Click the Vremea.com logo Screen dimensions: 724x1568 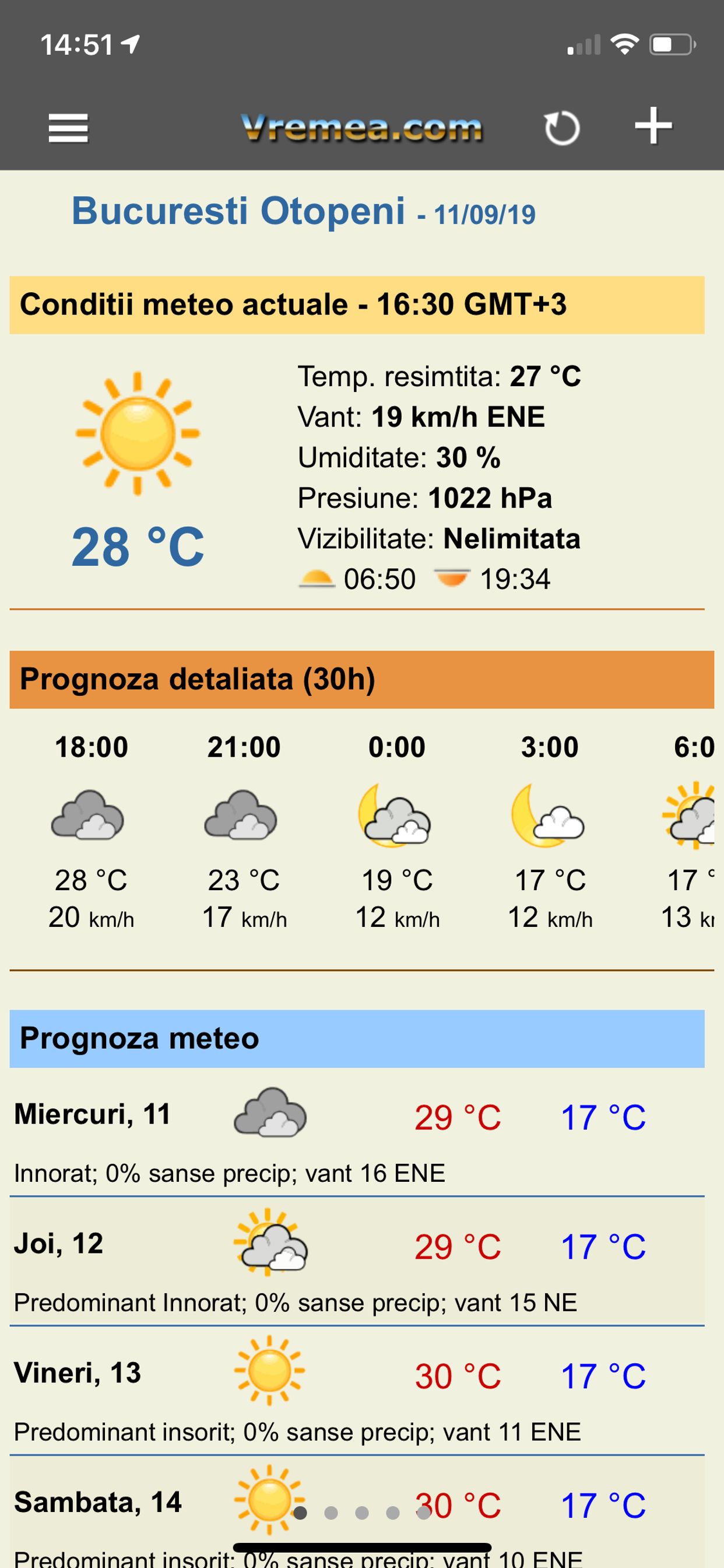pos(361,129)
